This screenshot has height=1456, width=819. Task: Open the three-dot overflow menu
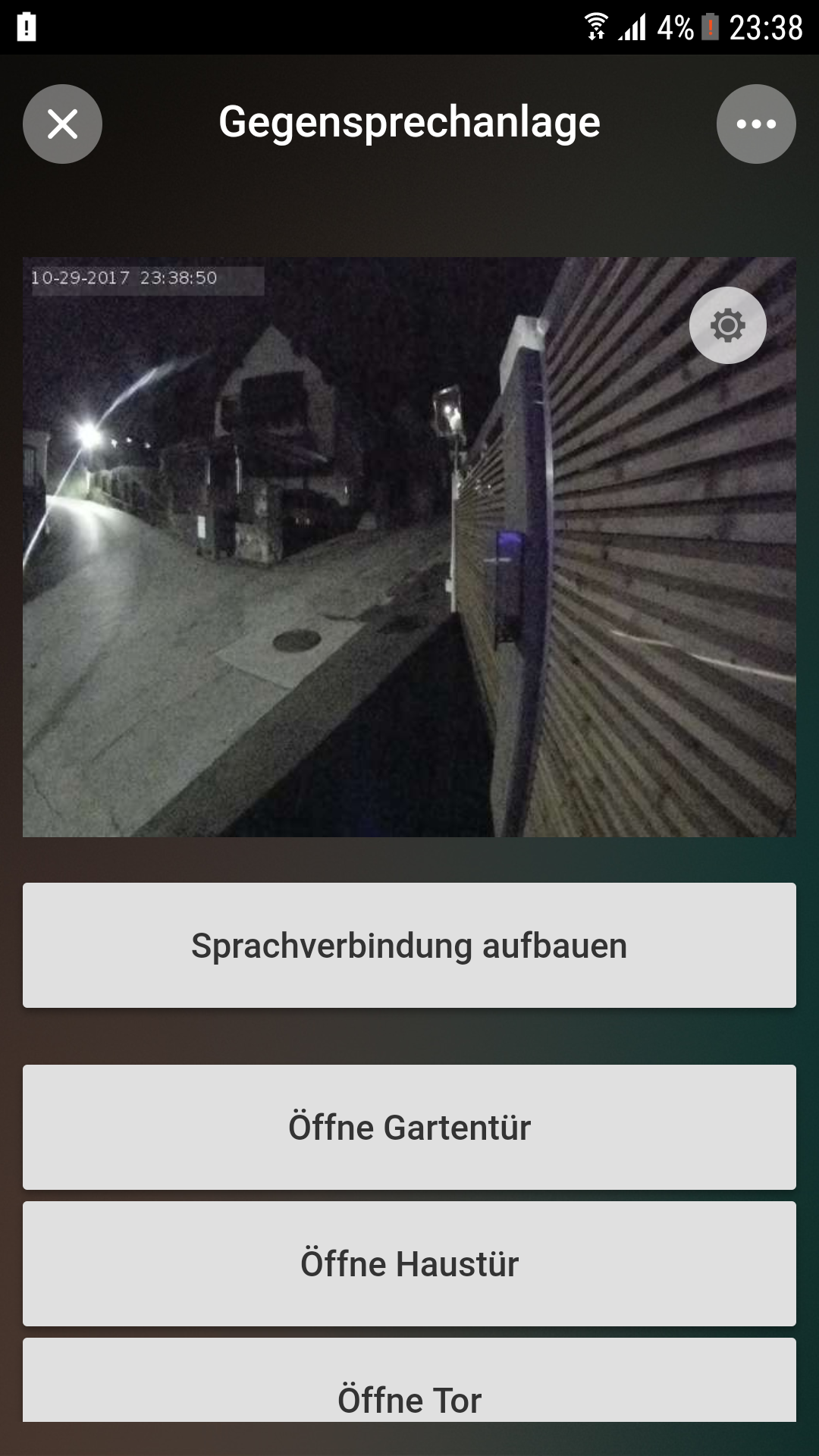click(755, 124)
